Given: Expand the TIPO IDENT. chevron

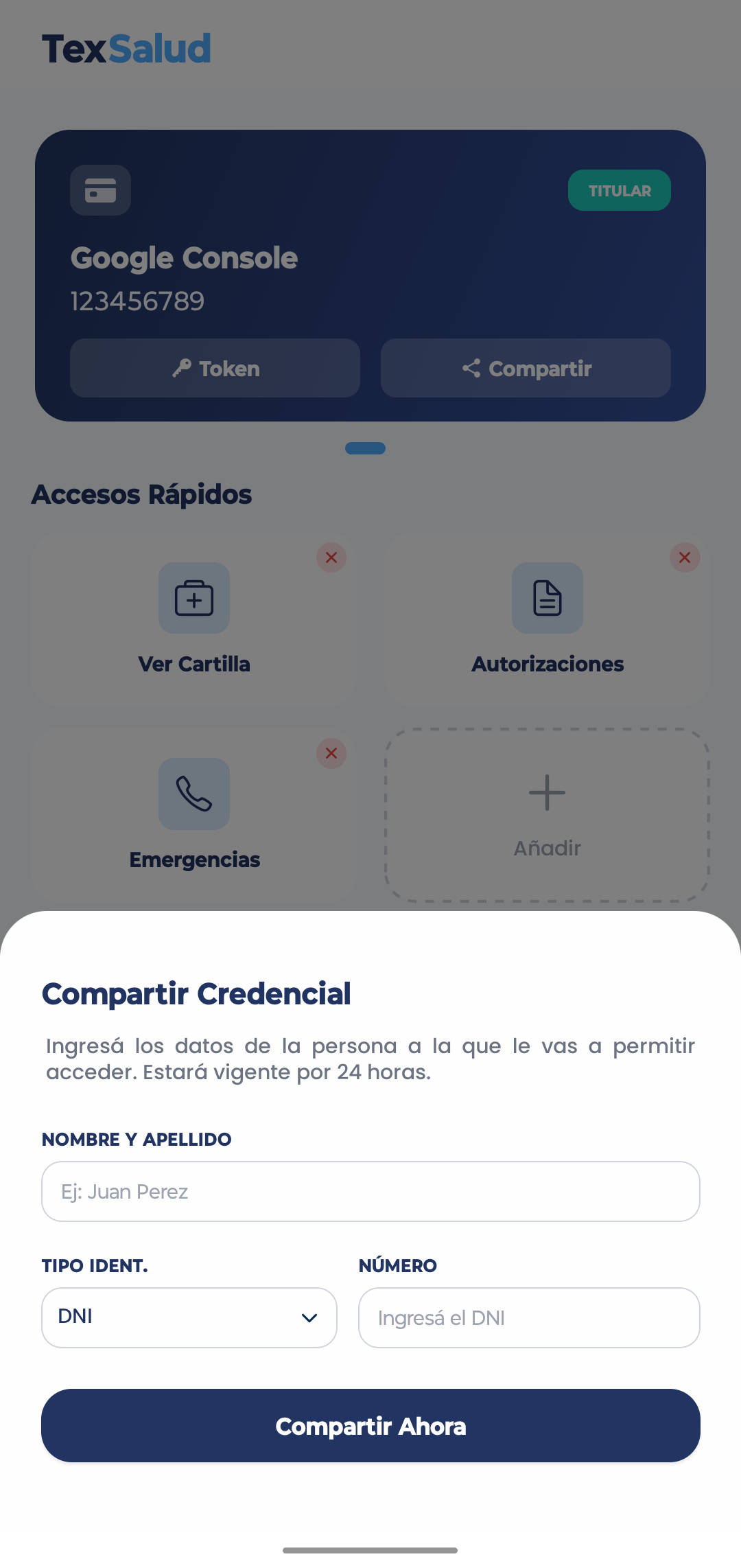Looking at the screenshot, I should click(310, 1317).
